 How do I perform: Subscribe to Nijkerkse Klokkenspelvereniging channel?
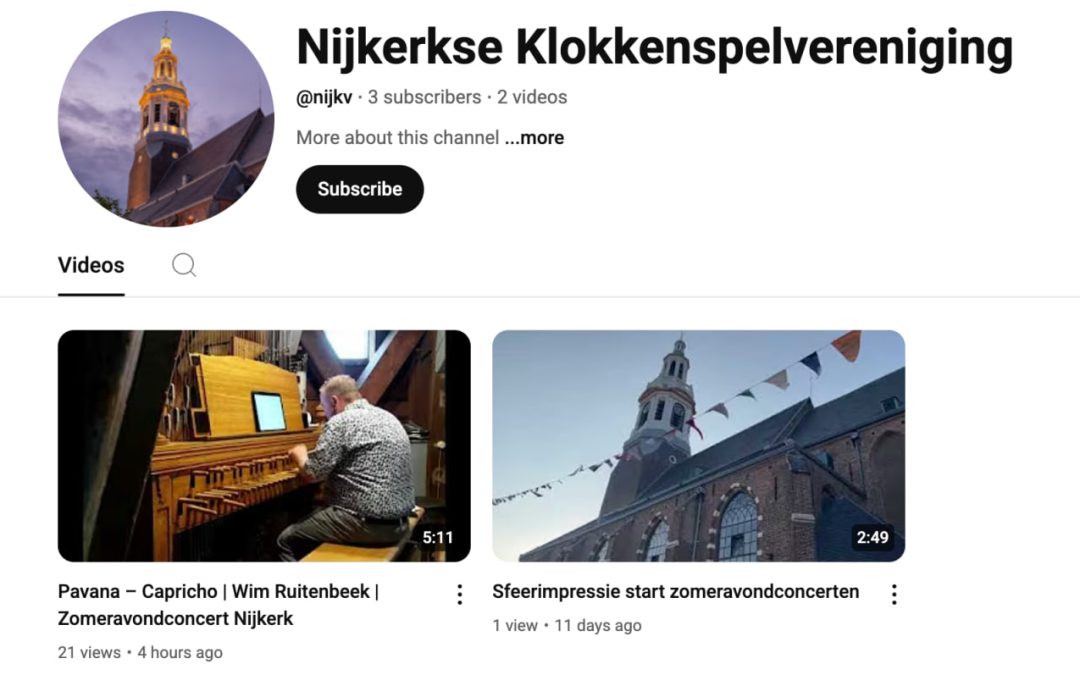pyautogui.click(x=359, y=189)
